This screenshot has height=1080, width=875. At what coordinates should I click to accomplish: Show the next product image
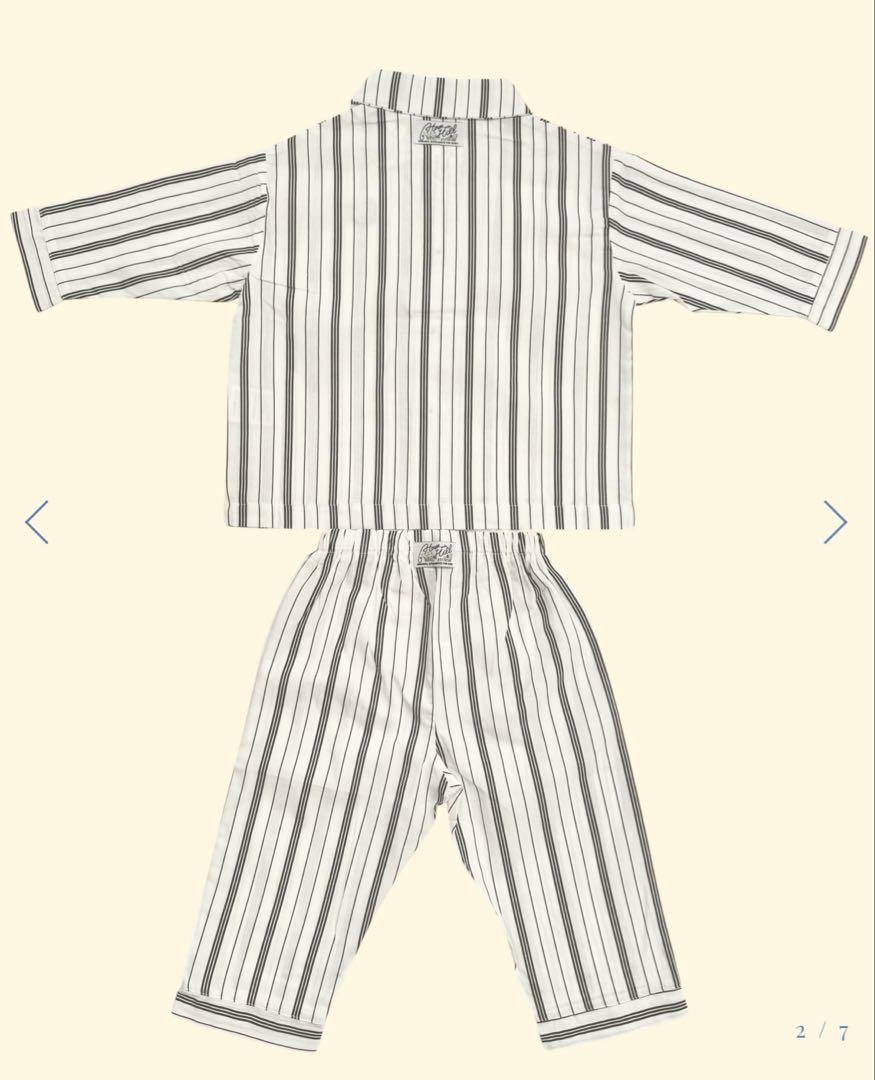[x=835, y=522]
